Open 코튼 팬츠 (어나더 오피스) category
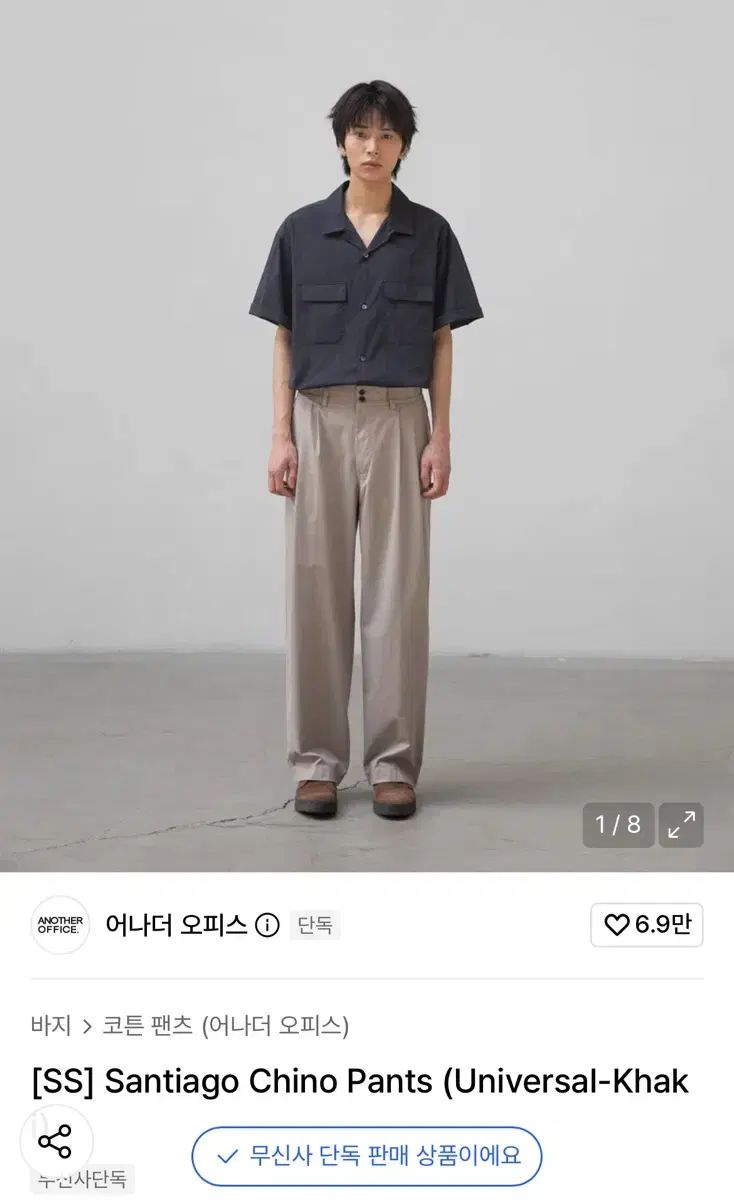Image resolution: width=734 pixels, height=1200 pixels. (226, 1025)
